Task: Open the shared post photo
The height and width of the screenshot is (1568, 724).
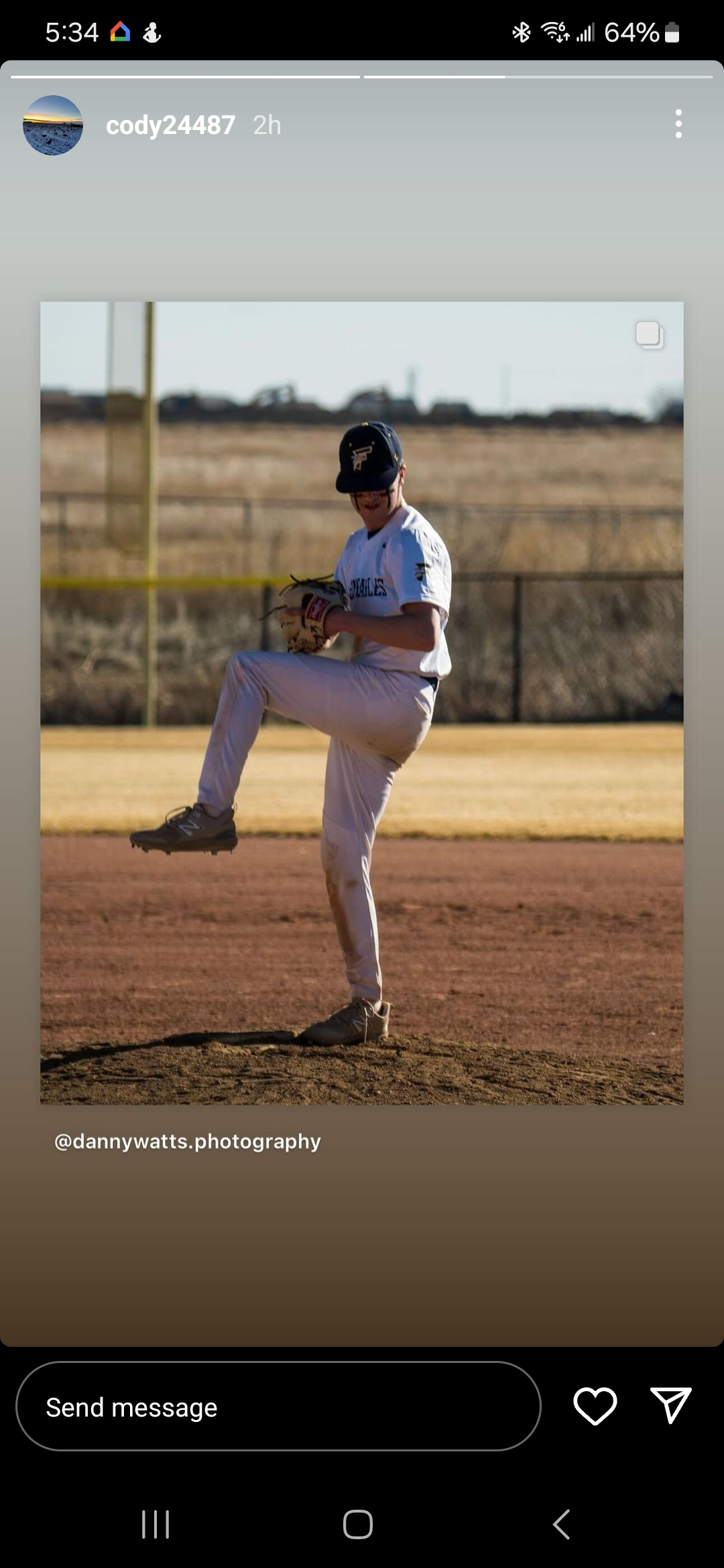Action: [361, 702]
